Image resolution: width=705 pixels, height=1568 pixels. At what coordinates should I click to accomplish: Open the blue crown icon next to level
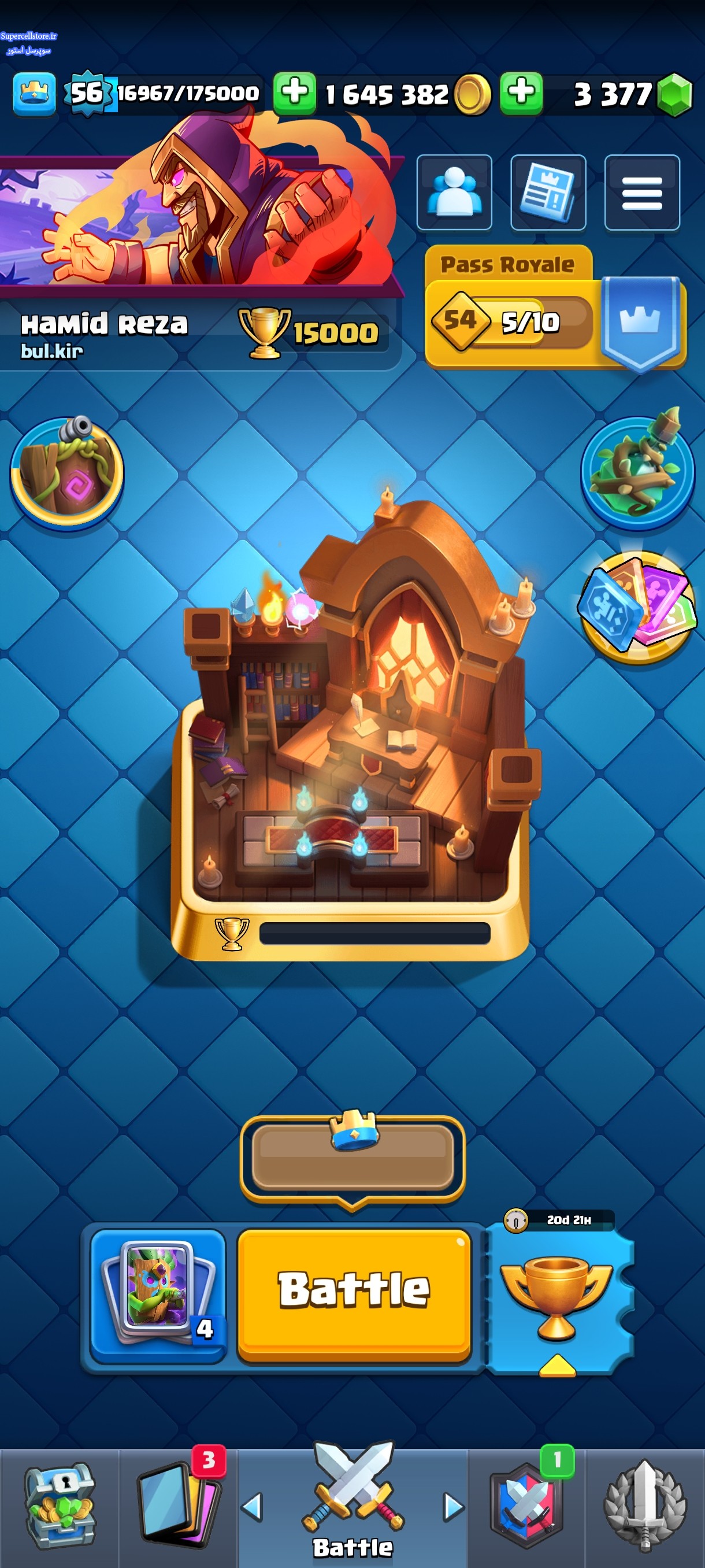coord(34,93)
